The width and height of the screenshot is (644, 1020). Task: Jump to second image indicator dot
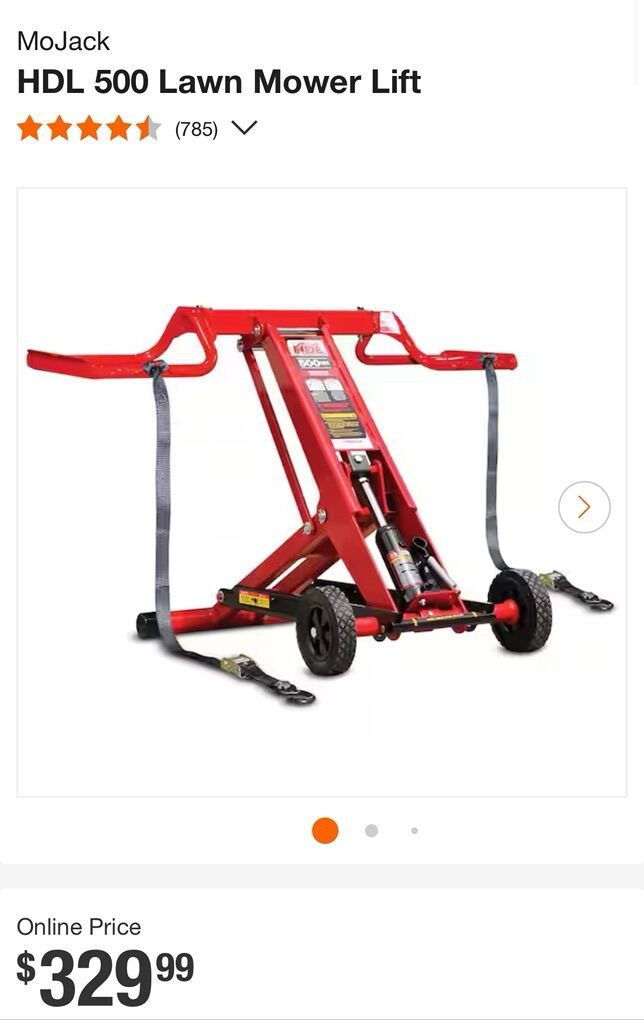(x=371, y=830)
